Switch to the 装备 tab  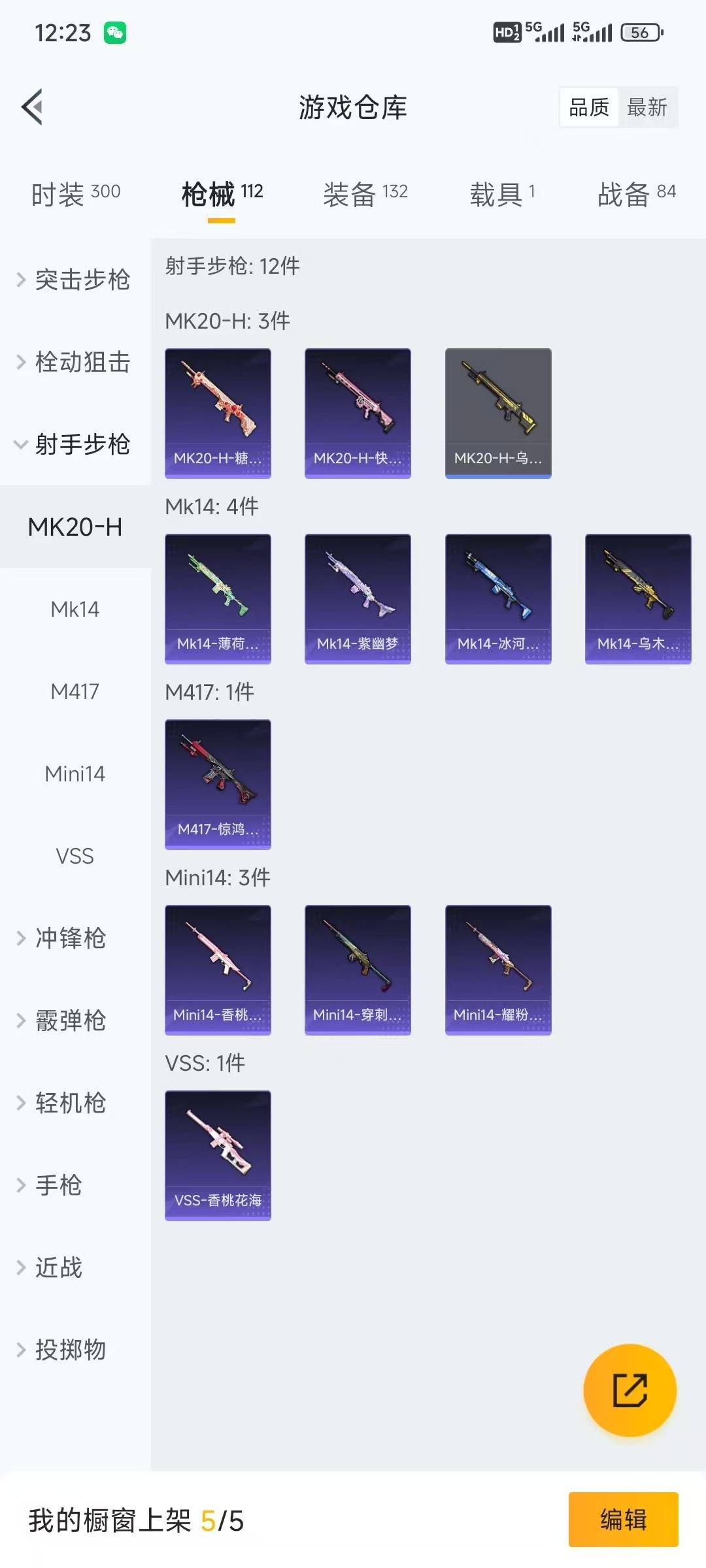coord(365,194)
